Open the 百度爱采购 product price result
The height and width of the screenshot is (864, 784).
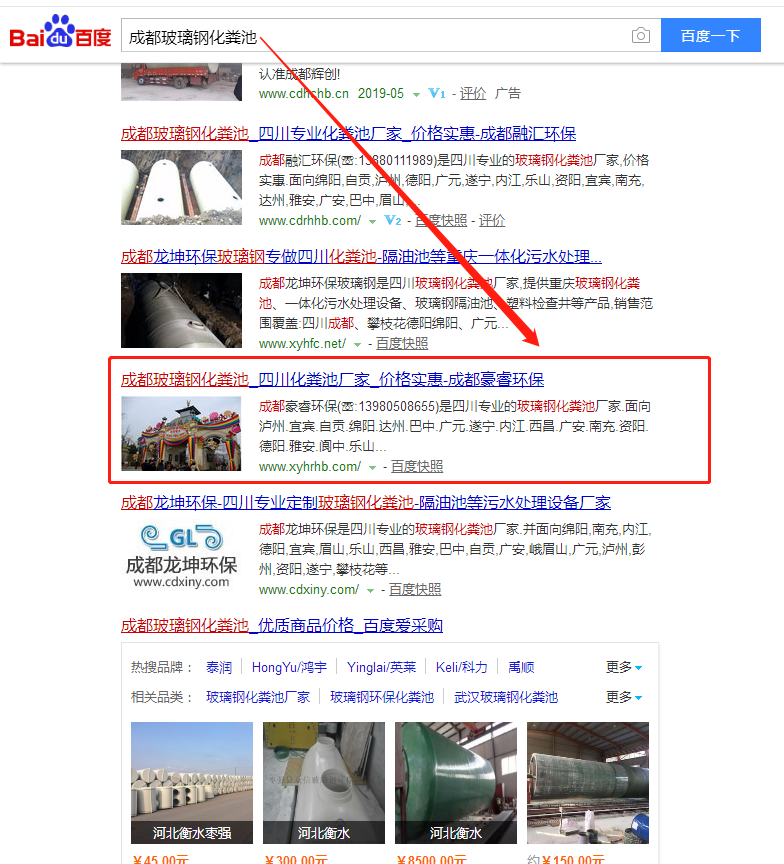point(282,625)
